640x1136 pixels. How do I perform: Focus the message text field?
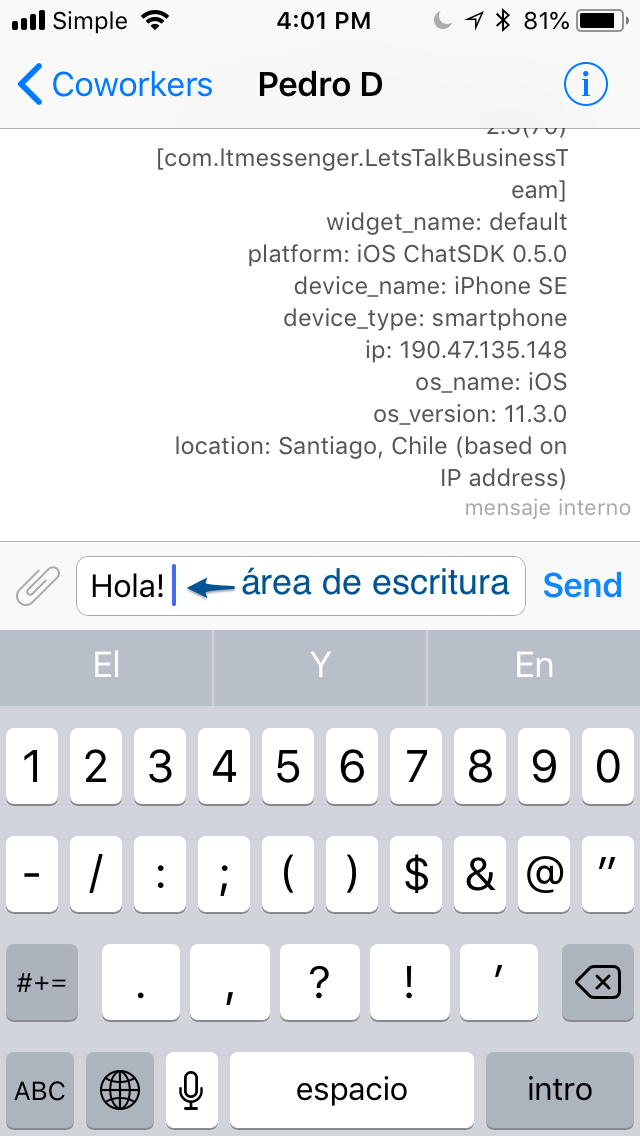pyautogui.click(x=300, y=586)
